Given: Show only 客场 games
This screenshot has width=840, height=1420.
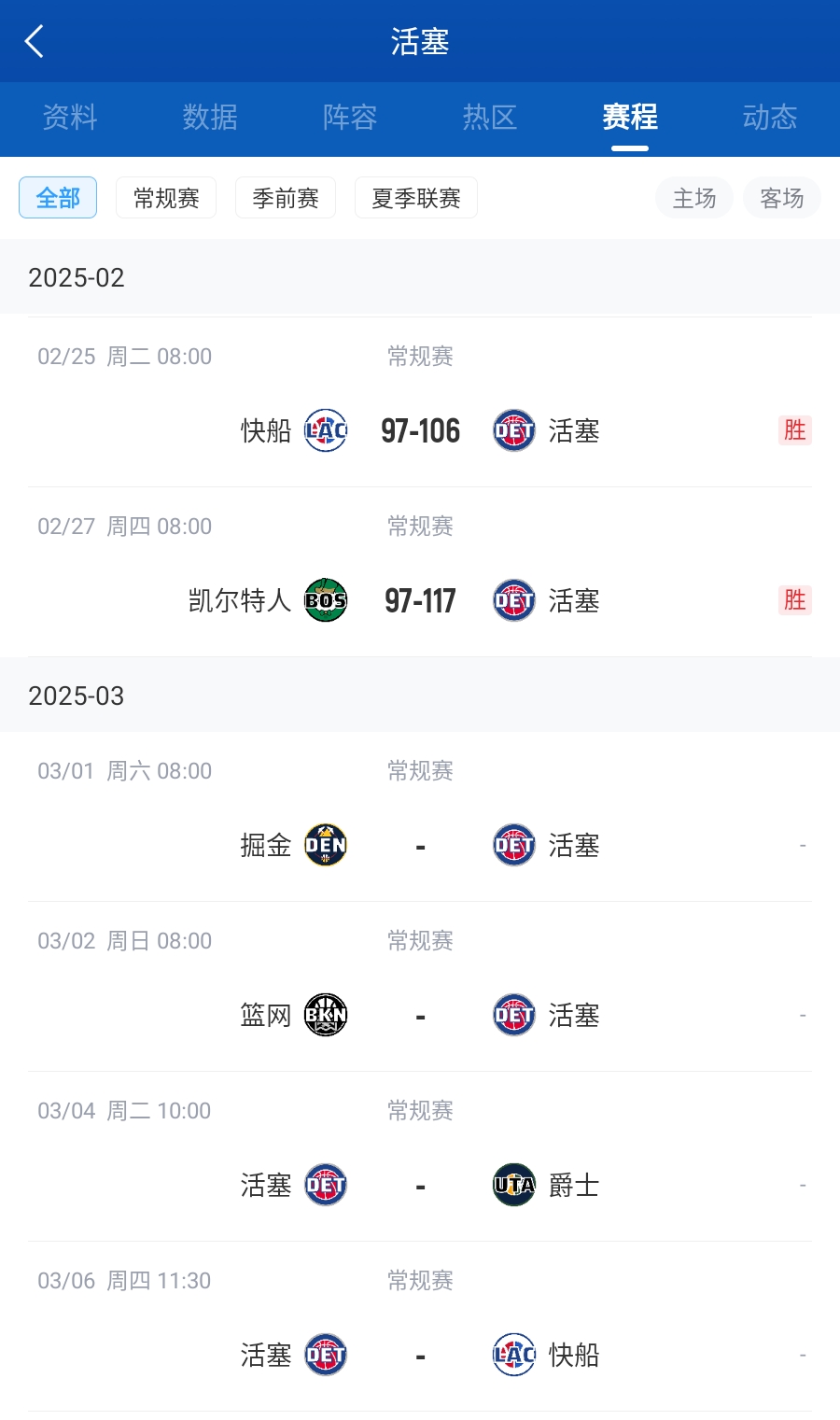Looking at the screenshot, I should click(x=782, y=198).
